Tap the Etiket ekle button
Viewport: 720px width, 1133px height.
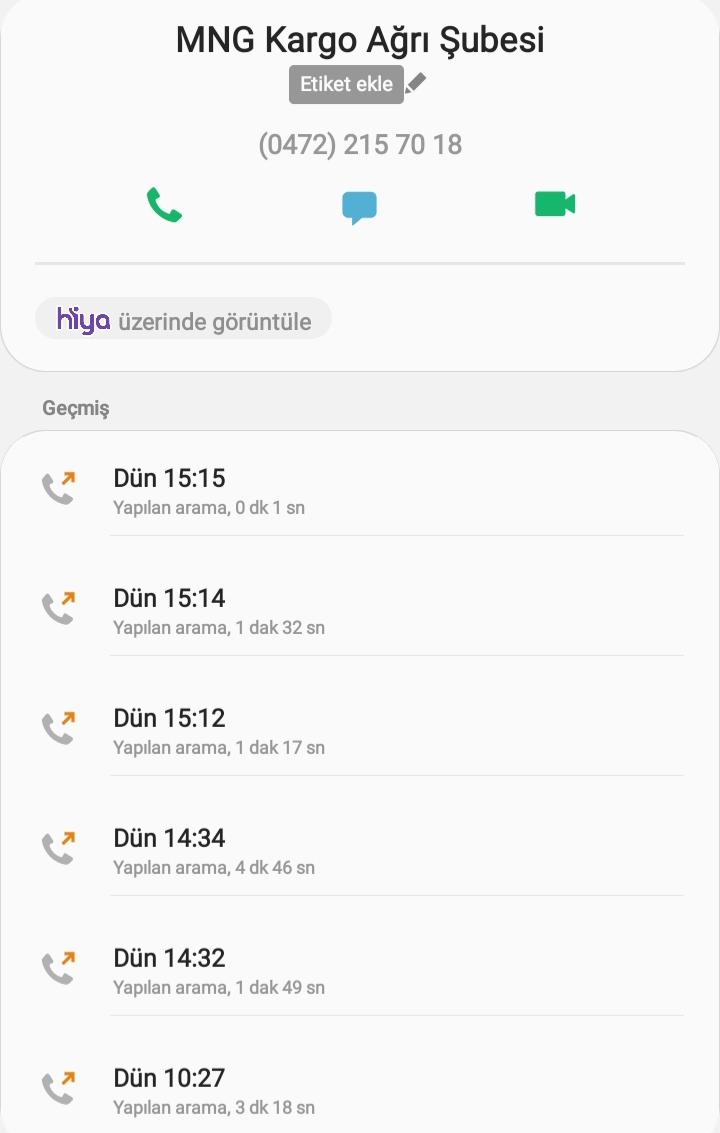click(347, 85)
